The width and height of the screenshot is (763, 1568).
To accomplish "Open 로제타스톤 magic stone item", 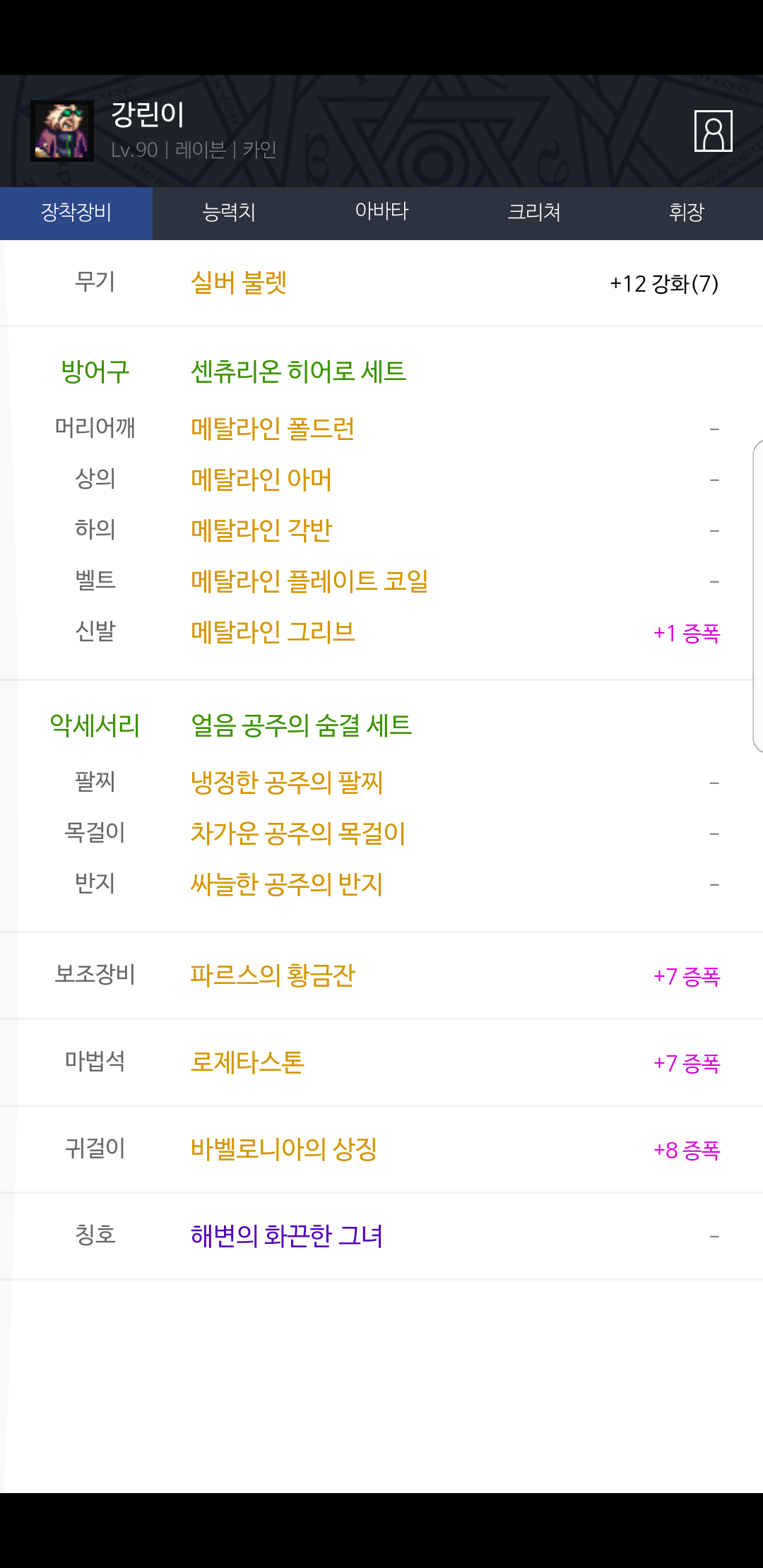I will 247,1062.
